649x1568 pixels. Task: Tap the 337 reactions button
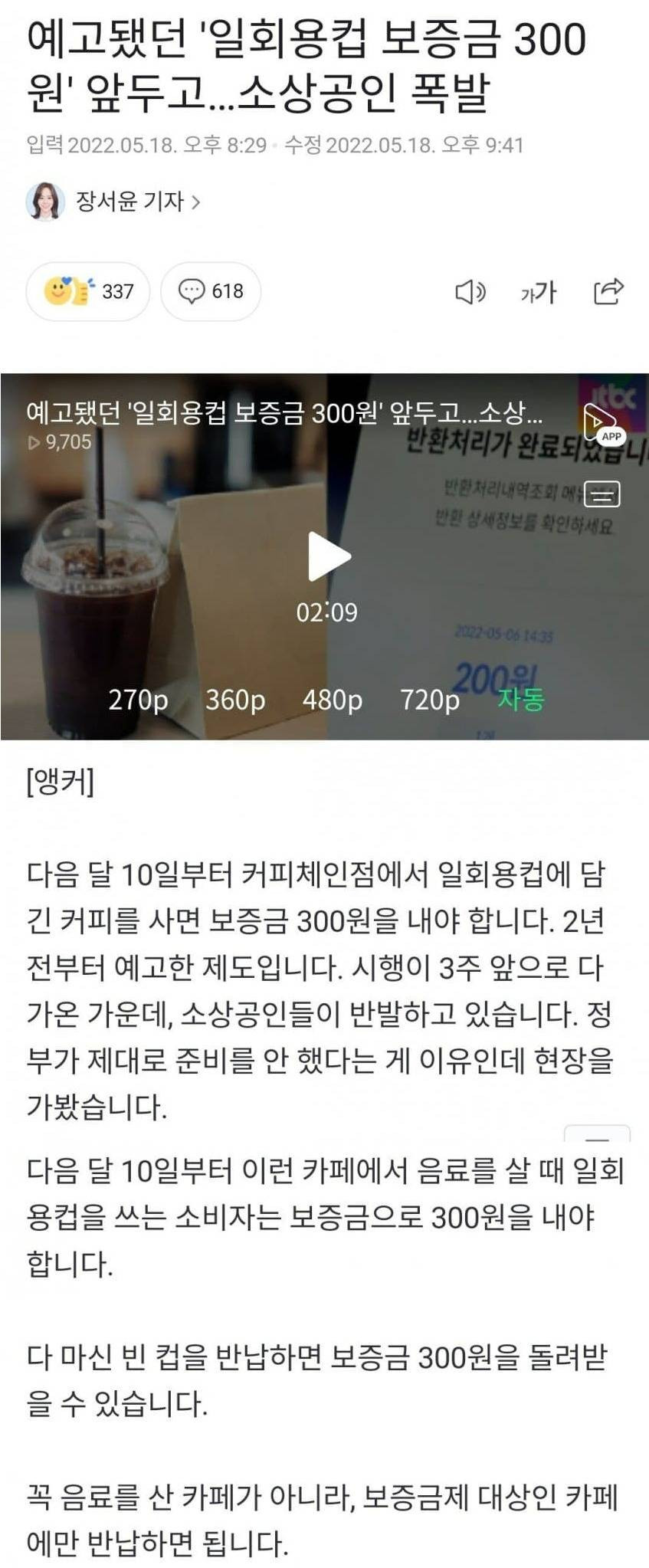pyautogui.click(x=87, y=291)
